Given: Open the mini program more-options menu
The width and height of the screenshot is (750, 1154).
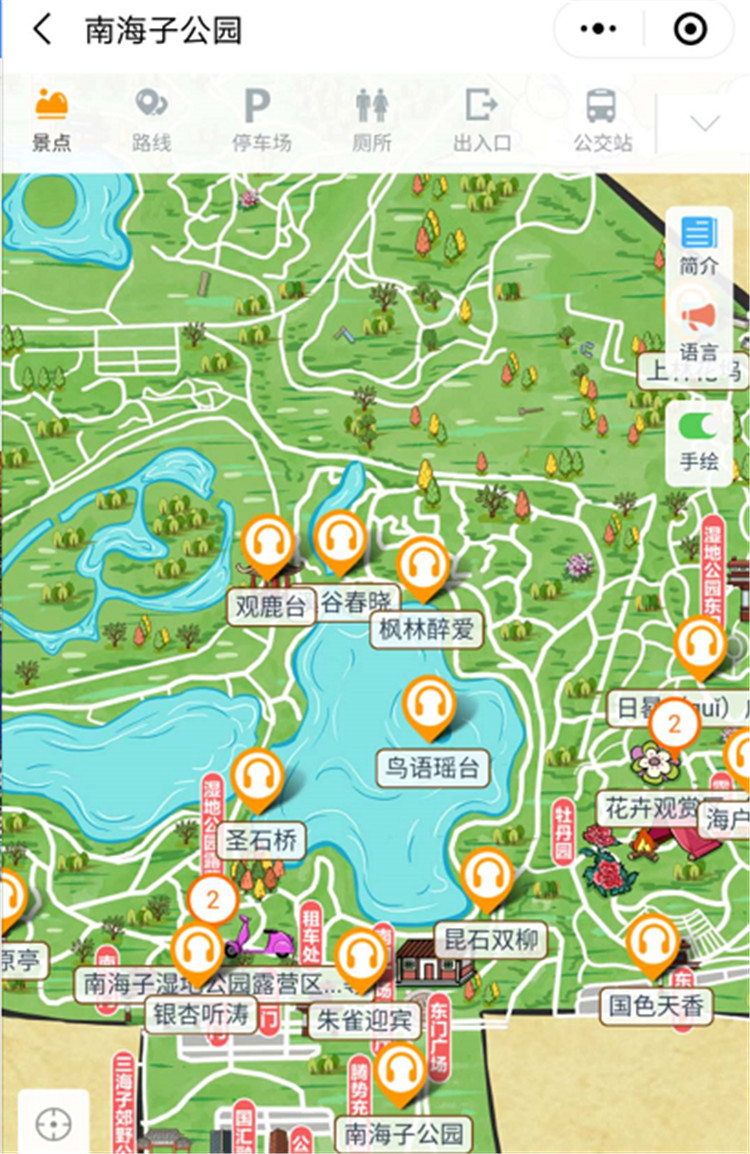Looking at the screenshot, I should pos(599,31).
